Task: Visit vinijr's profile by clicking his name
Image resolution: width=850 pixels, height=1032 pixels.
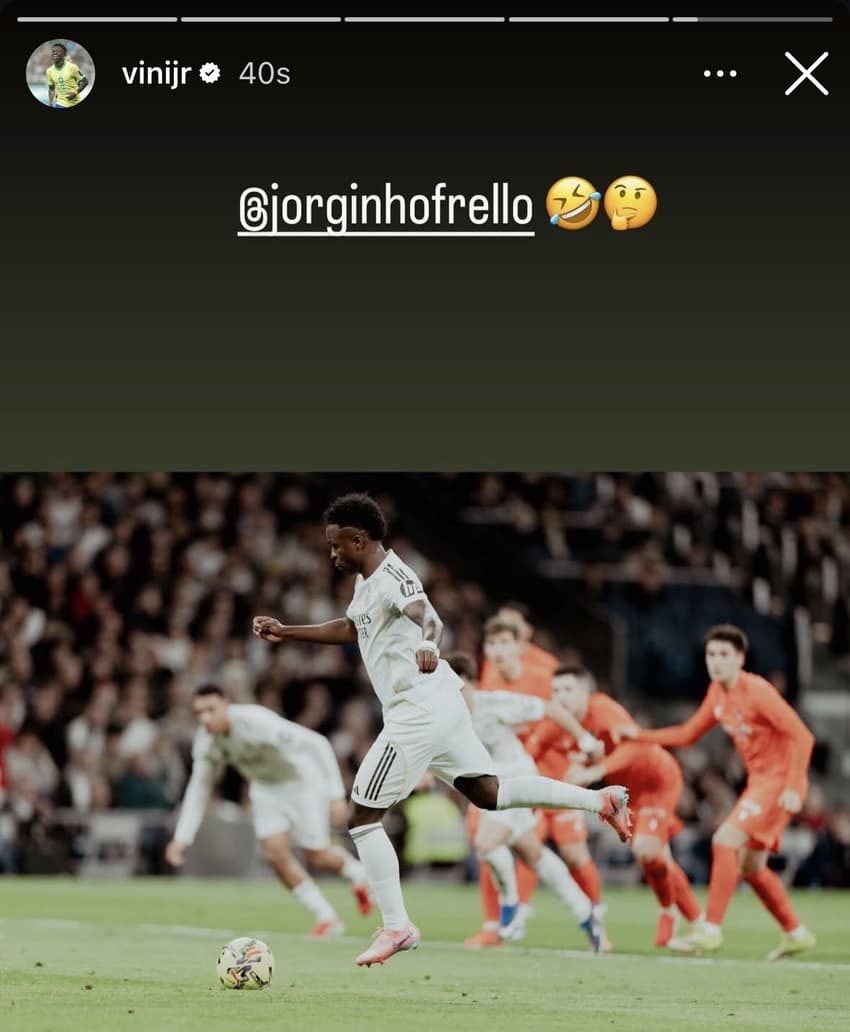Action: click(160, 71)
